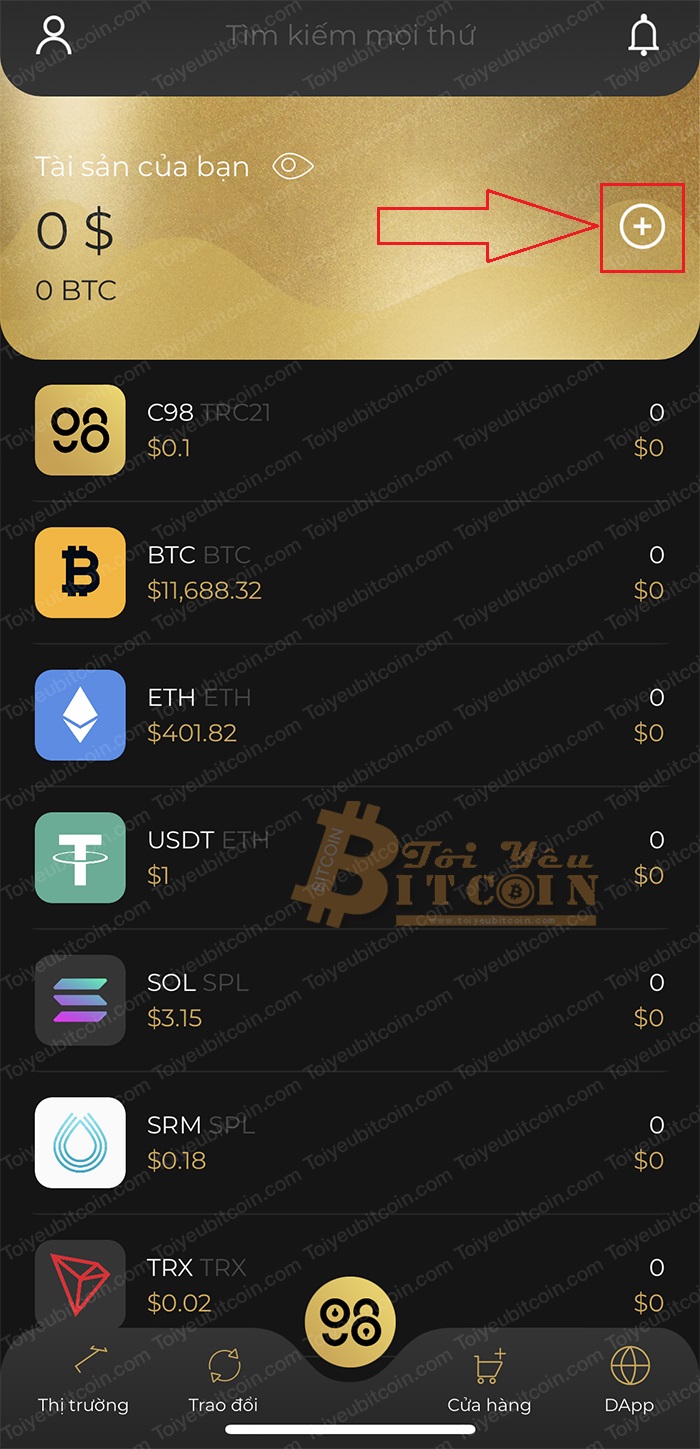
Task: Select the USDT ETH token row
Action: click(x=350, y=857)
